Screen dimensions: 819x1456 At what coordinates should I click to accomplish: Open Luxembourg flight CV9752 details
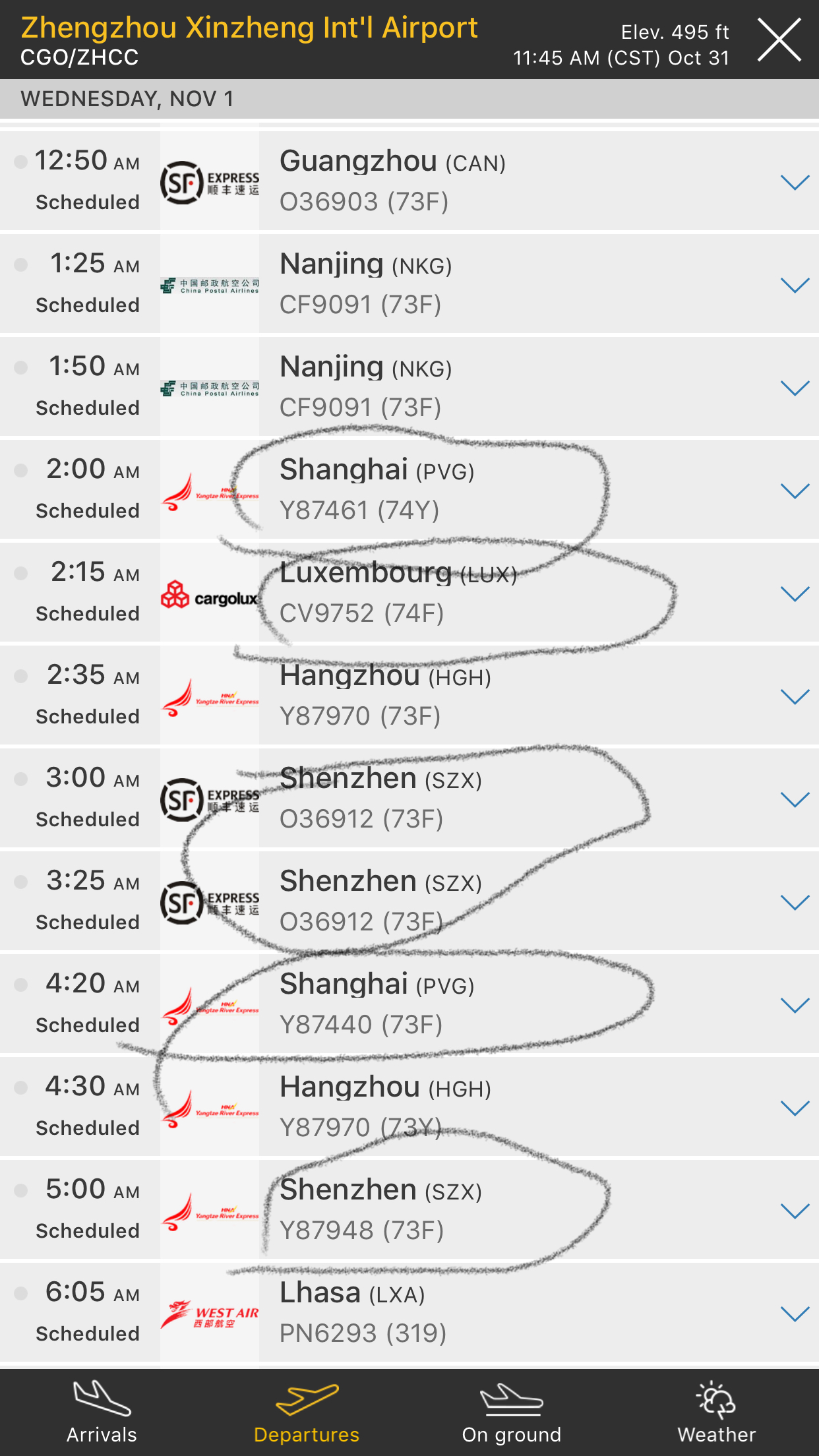795,593
